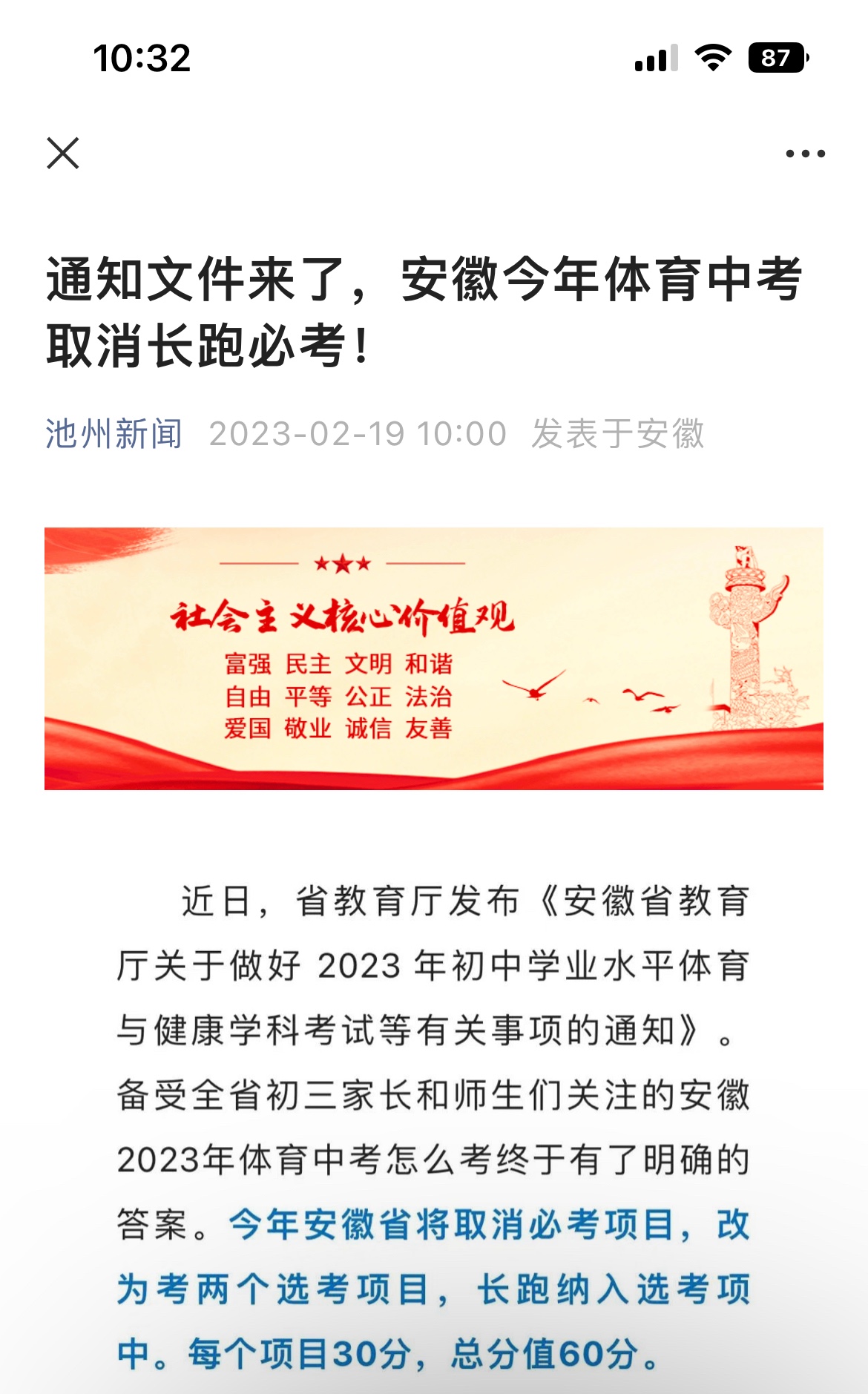Open the 池州新闻 account page
The image size is (868, 1394).
[x=114, y=434]
